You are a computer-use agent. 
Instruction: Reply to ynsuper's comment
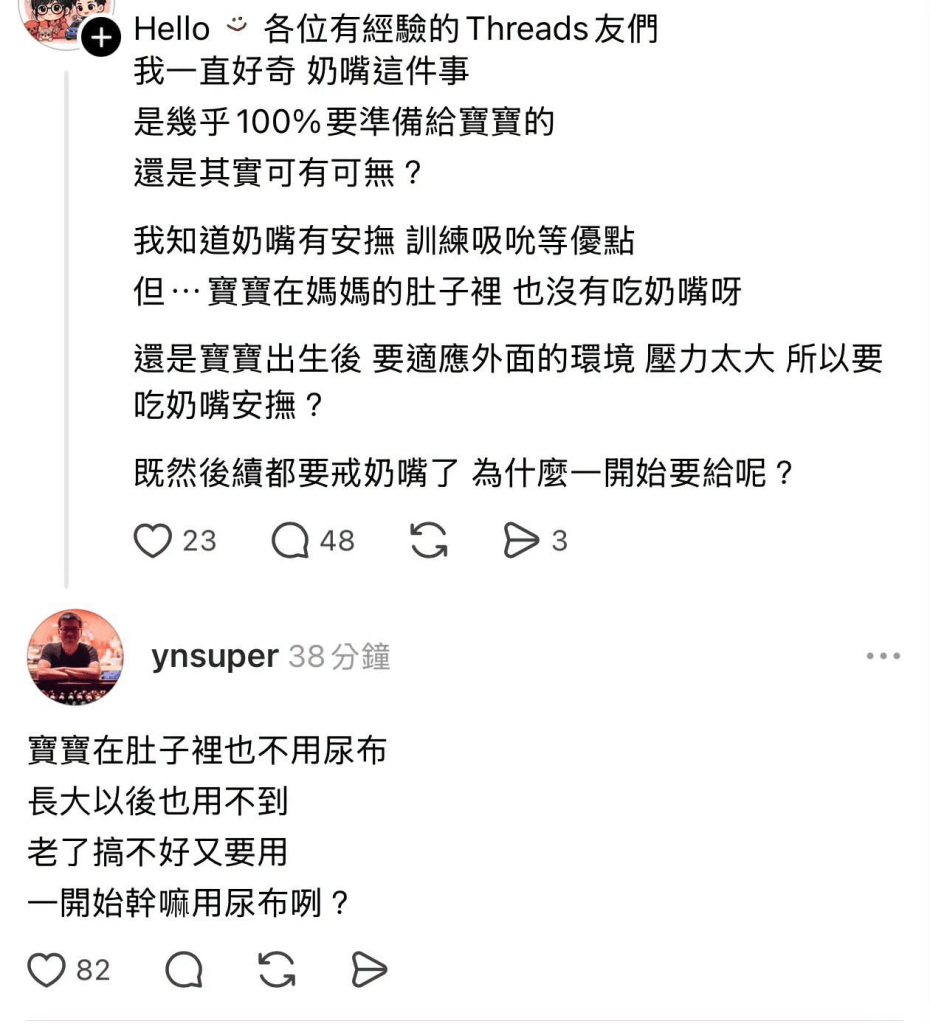tap(184, 970)
